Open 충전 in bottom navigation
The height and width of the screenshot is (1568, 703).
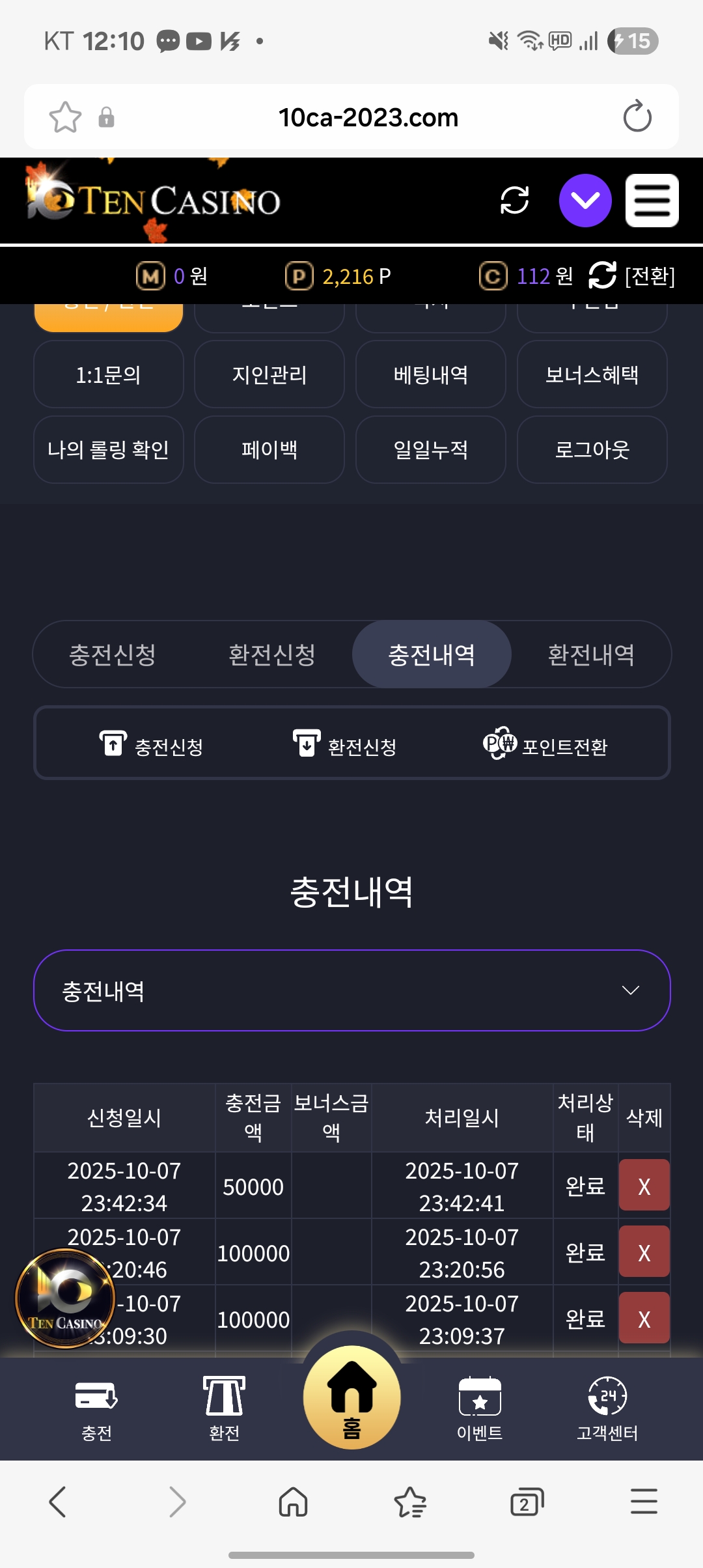point(96,1408)
